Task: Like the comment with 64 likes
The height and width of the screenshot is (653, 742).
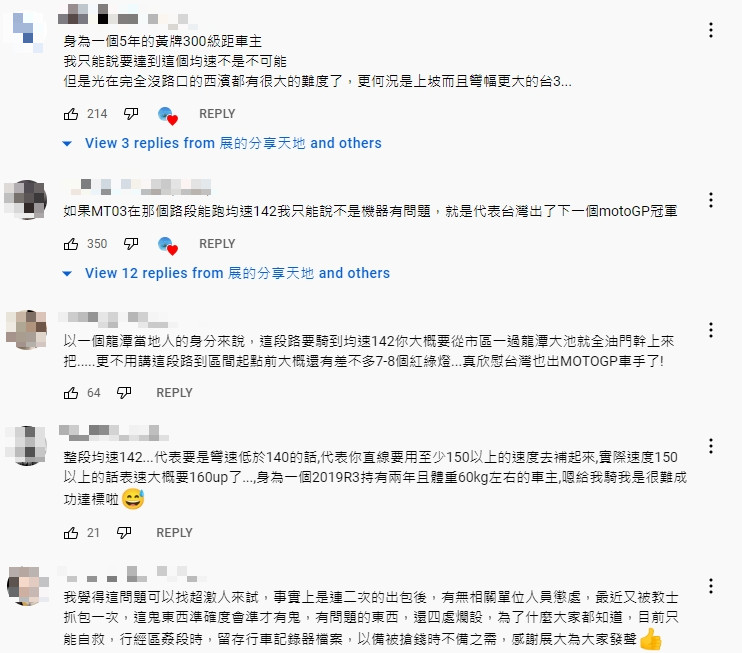Action: pyautogui.click(x=70, y=393)
